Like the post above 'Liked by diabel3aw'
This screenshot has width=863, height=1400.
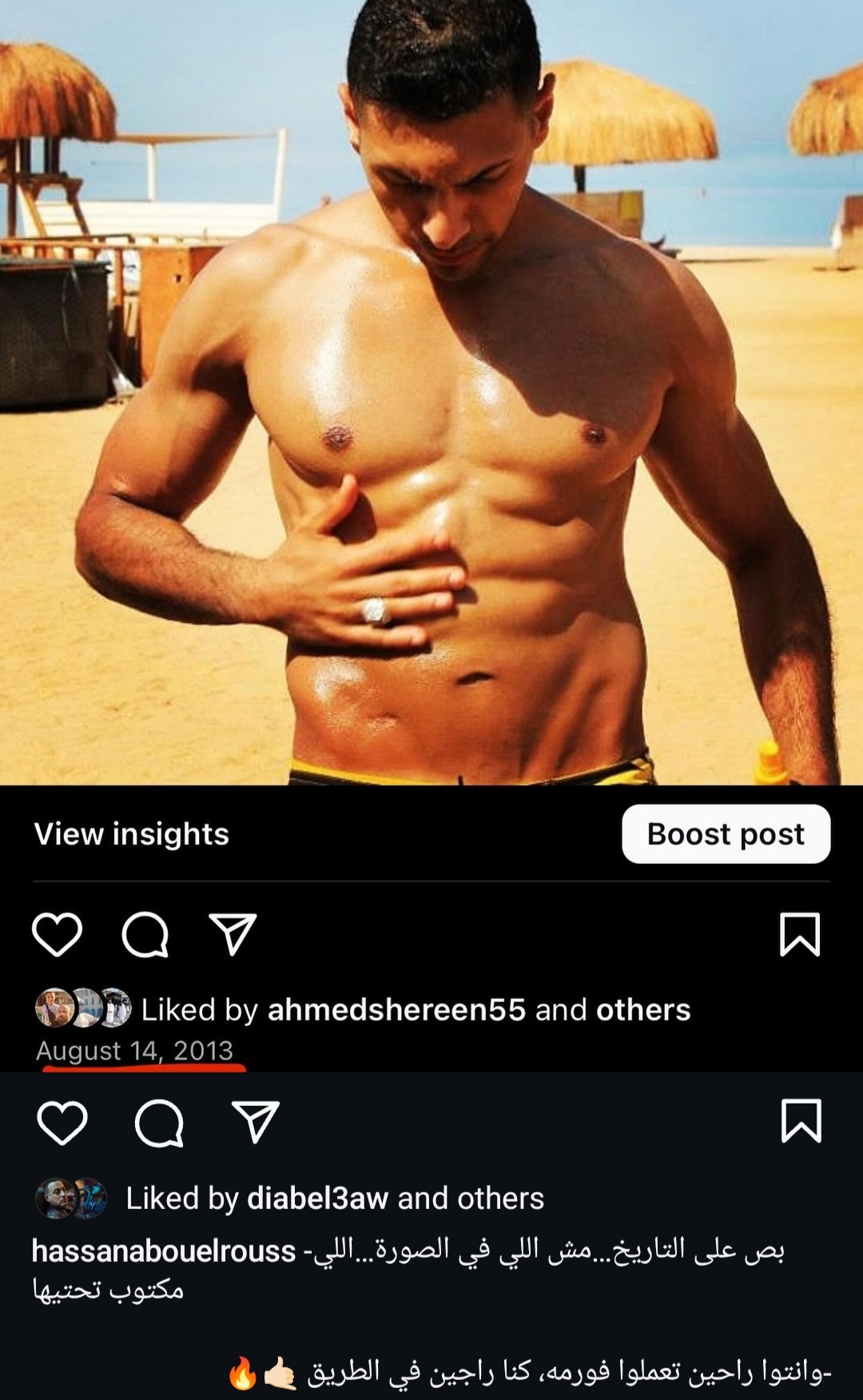click(x=62, y=1122)
